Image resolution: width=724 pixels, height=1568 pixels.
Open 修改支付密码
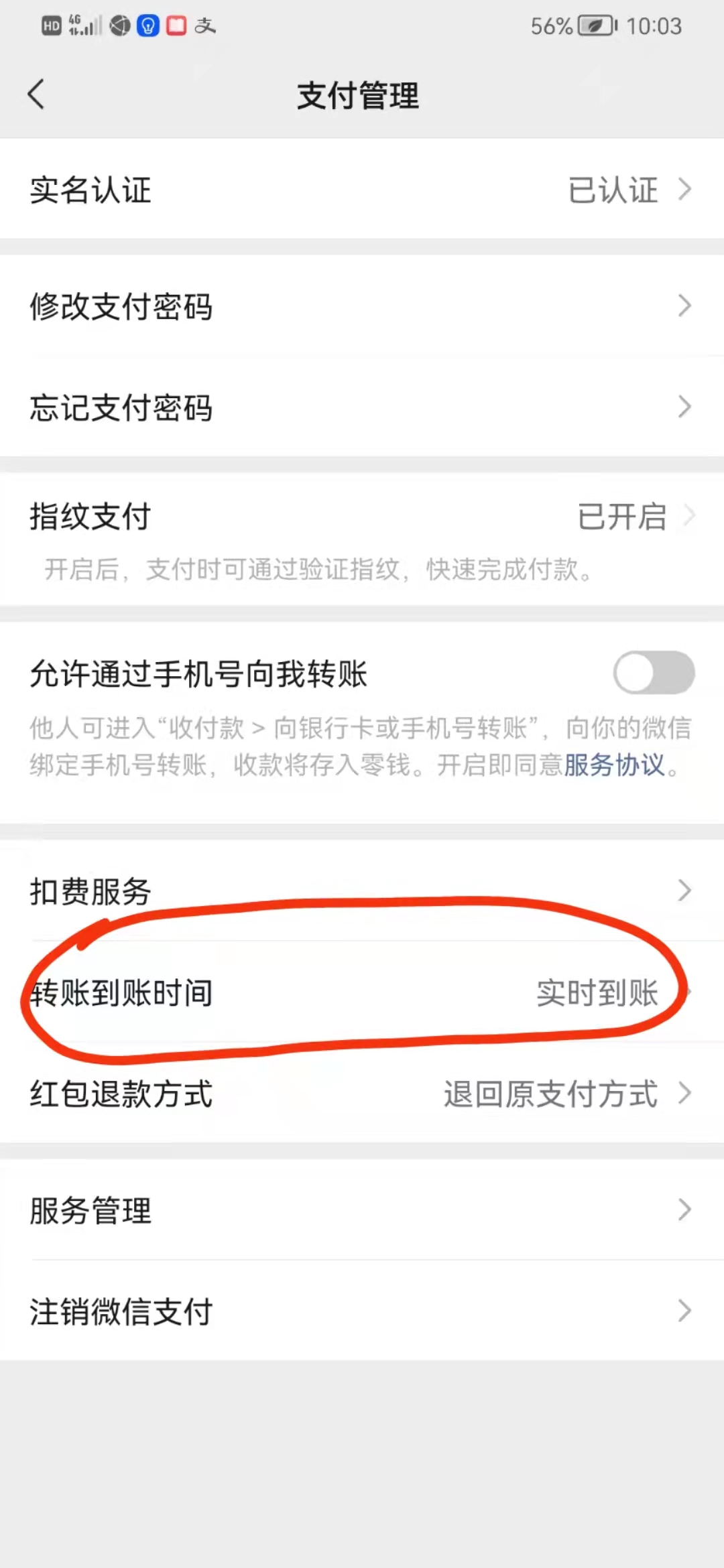click(362, 306)
